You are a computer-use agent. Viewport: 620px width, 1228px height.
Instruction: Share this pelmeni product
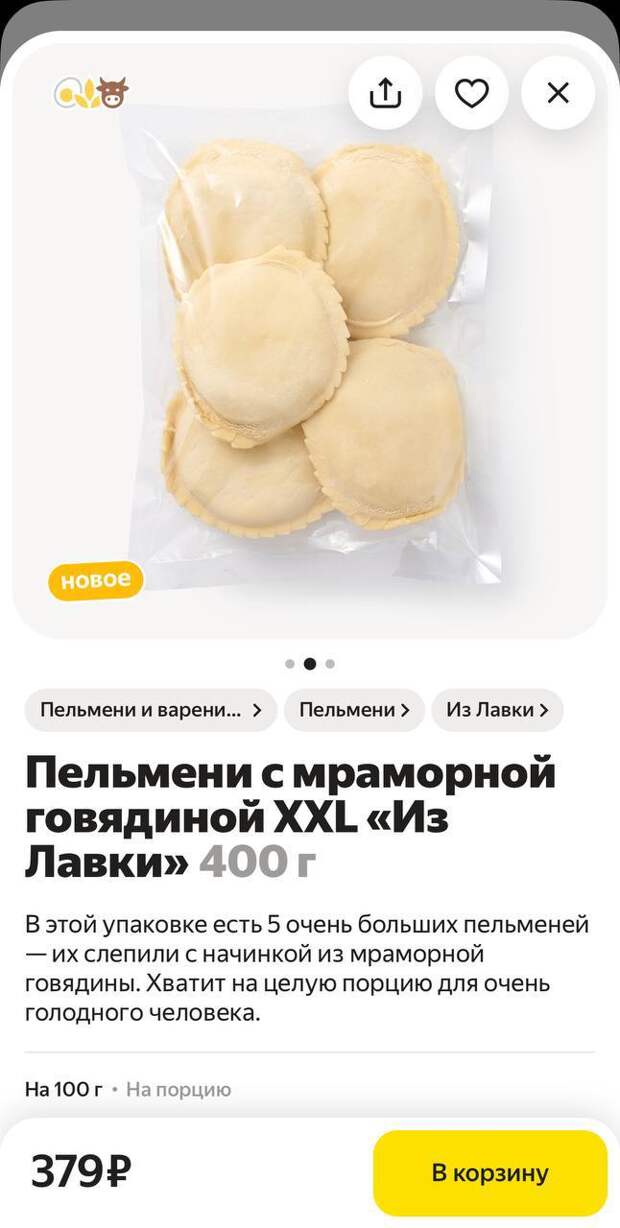coord(385,93)
